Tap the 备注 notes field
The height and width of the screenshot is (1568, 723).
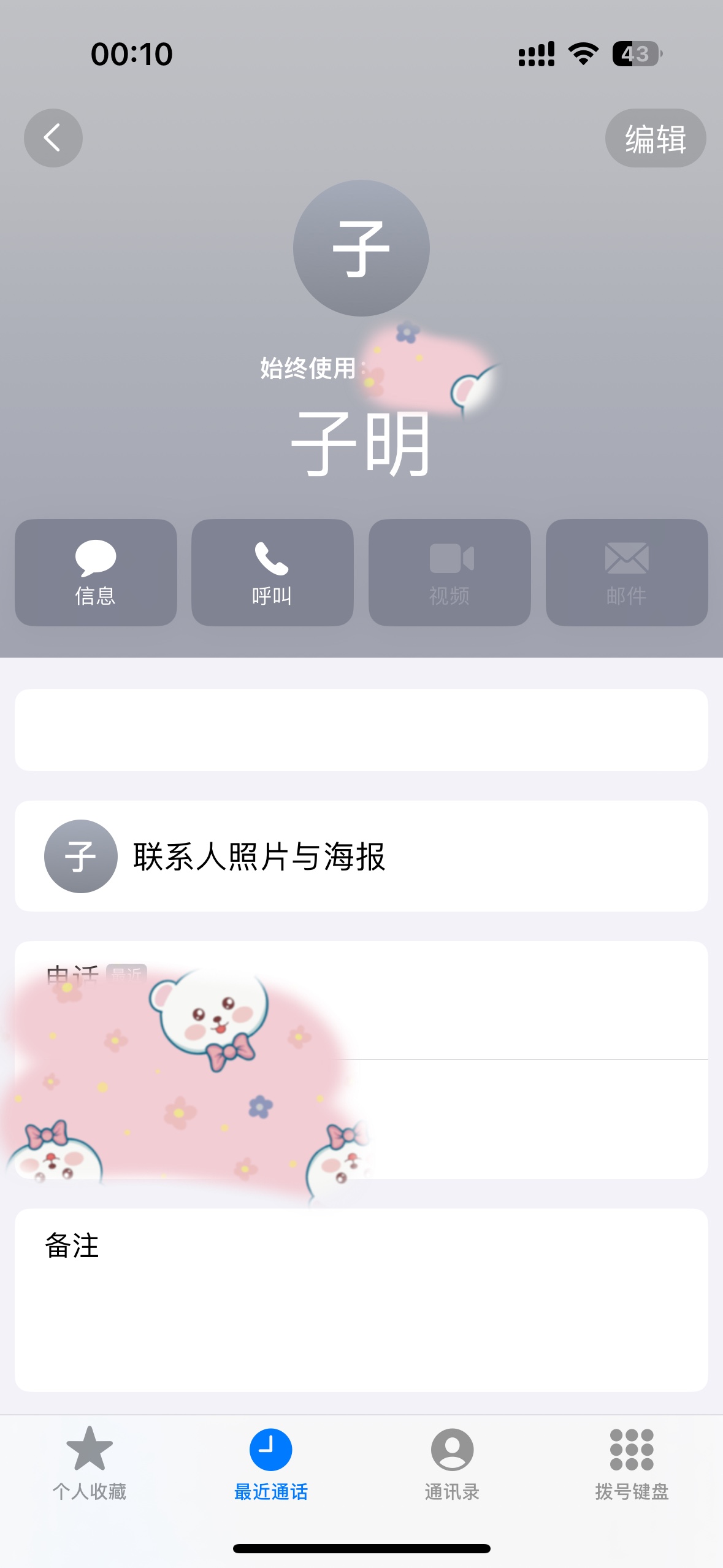coord(361,1300)
